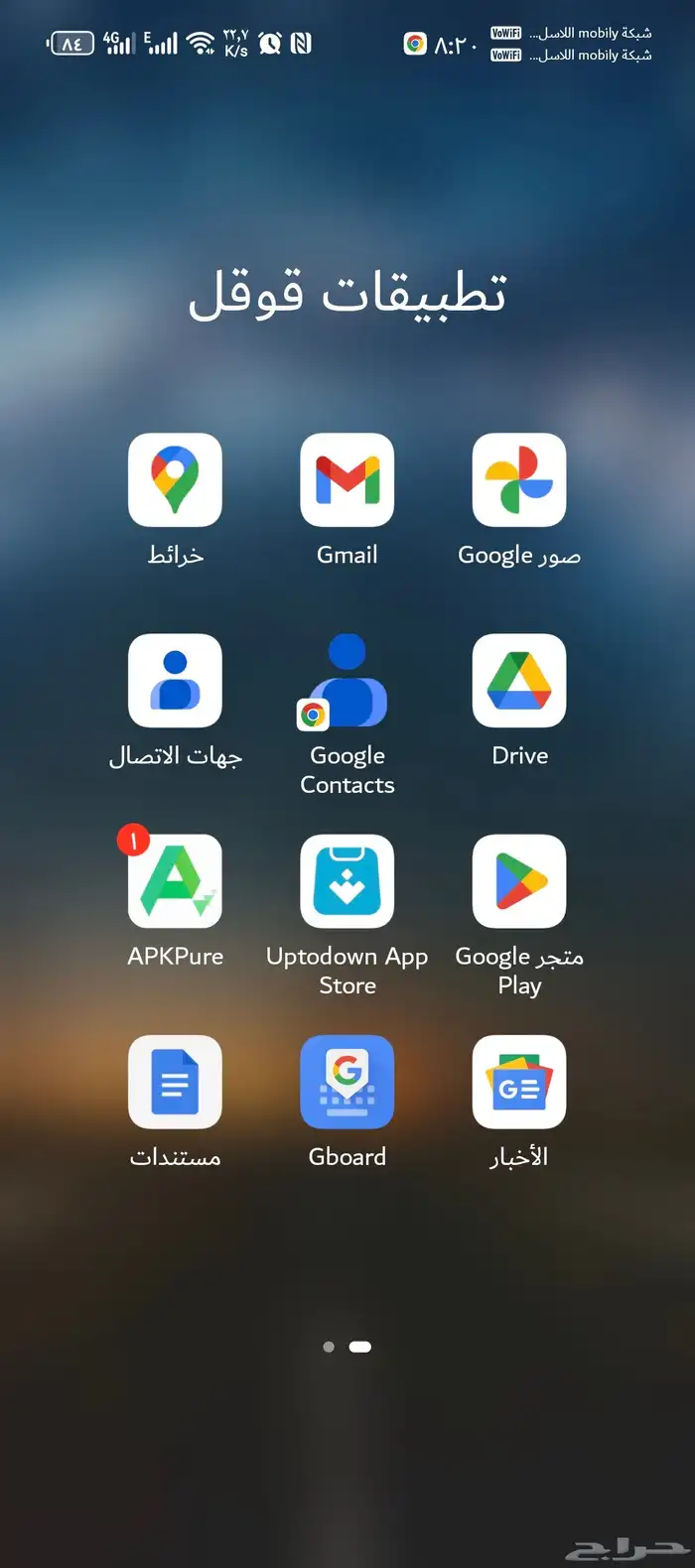Image resolution: width=695 pixels, height=1568 pixels.
Task: Open the خرائط (Maps) app
Action: coord(175,480)
